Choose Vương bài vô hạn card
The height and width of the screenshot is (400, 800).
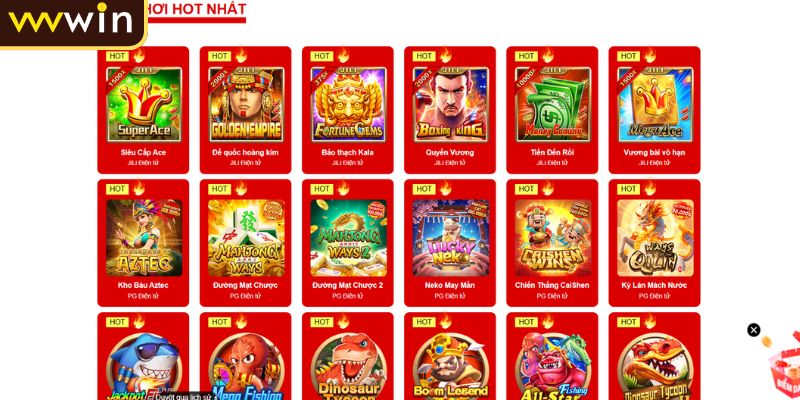pos(654,104)
